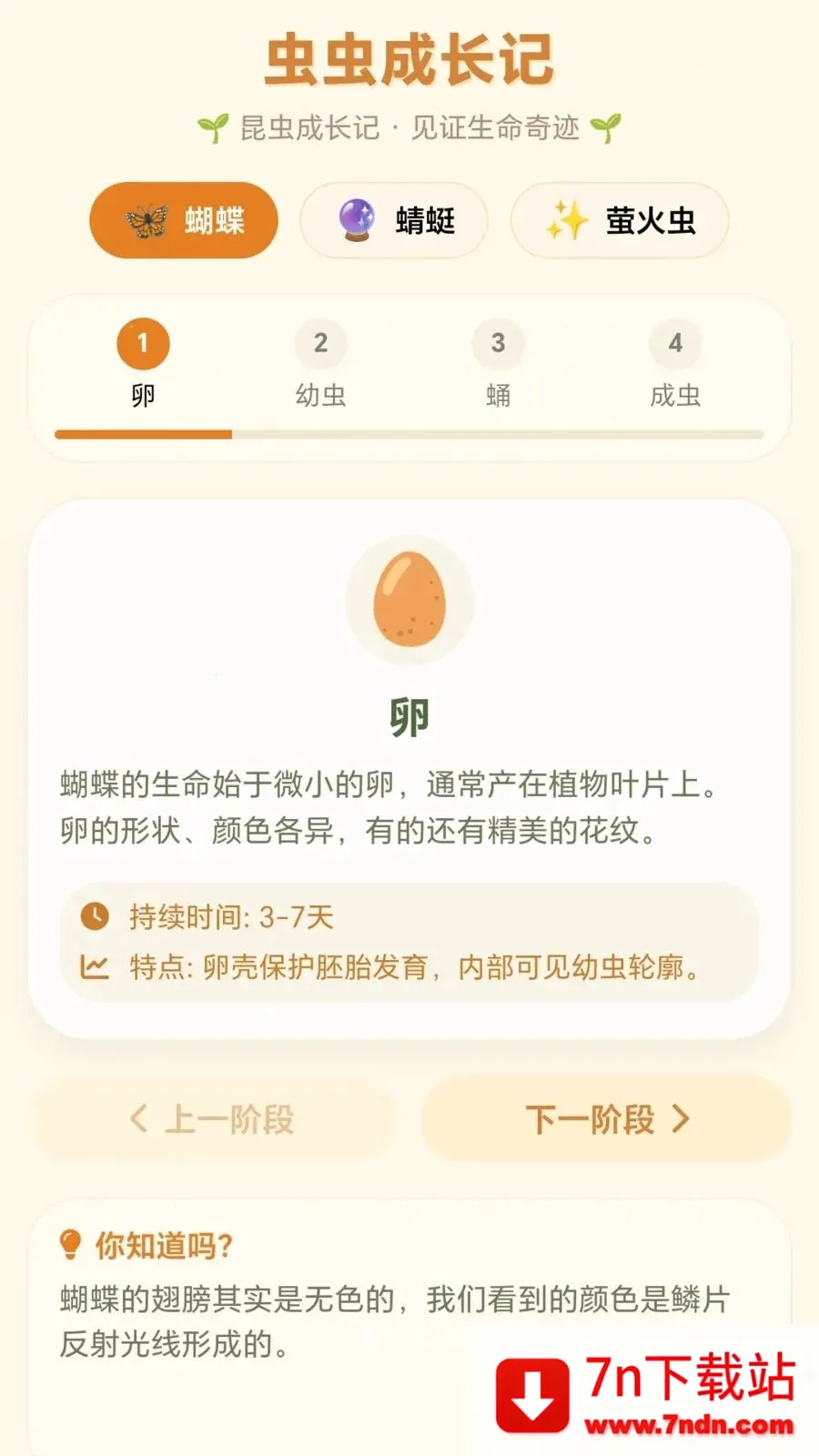Viewport: 819px width, 1456px height.
Task: Switch to the 萤火虫 tab
Action: (x=620, y=219)
